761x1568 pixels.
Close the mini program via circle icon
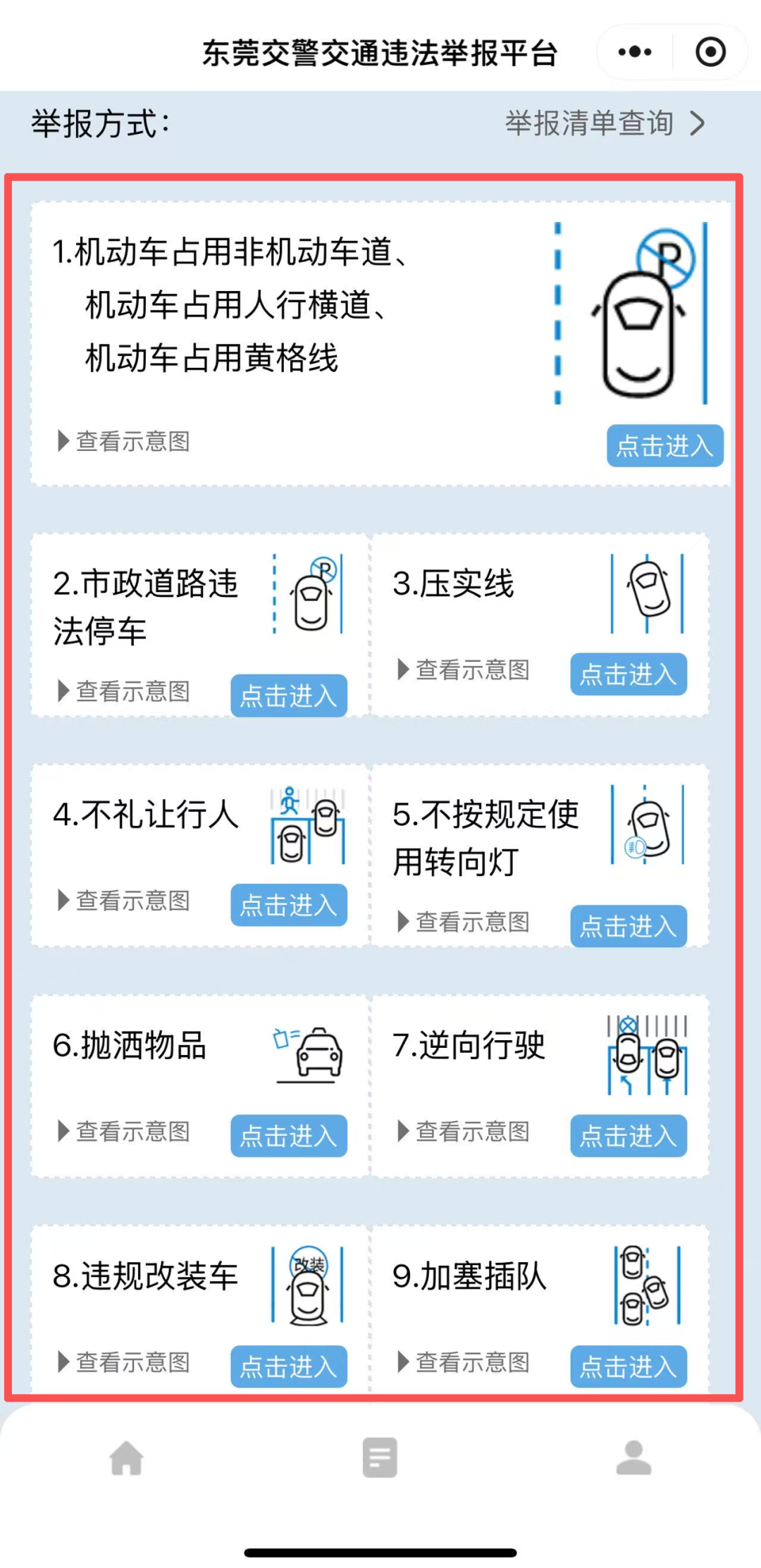click(710, 52)
